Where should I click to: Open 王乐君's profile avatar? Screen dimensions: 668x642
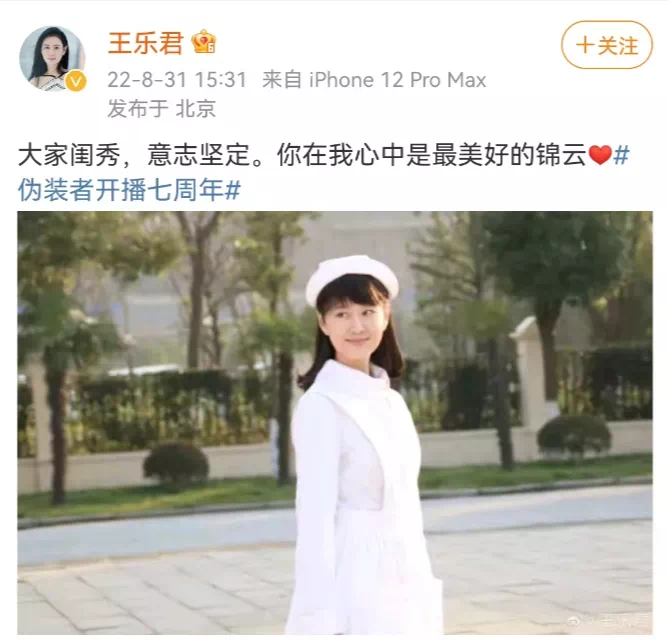click(x=52, y=59)
